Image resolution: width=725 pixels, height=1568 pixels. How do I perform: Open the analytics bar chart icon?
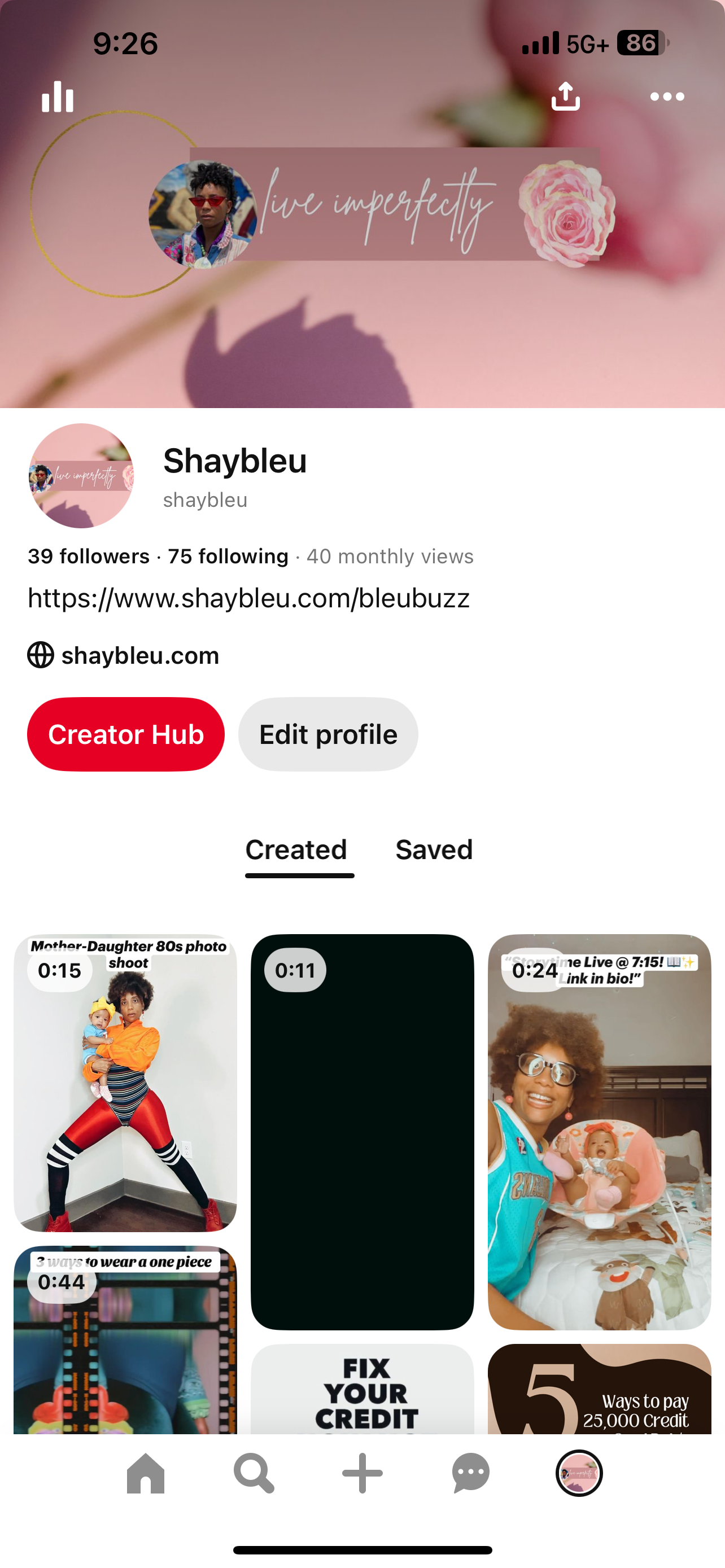point(58,97)
